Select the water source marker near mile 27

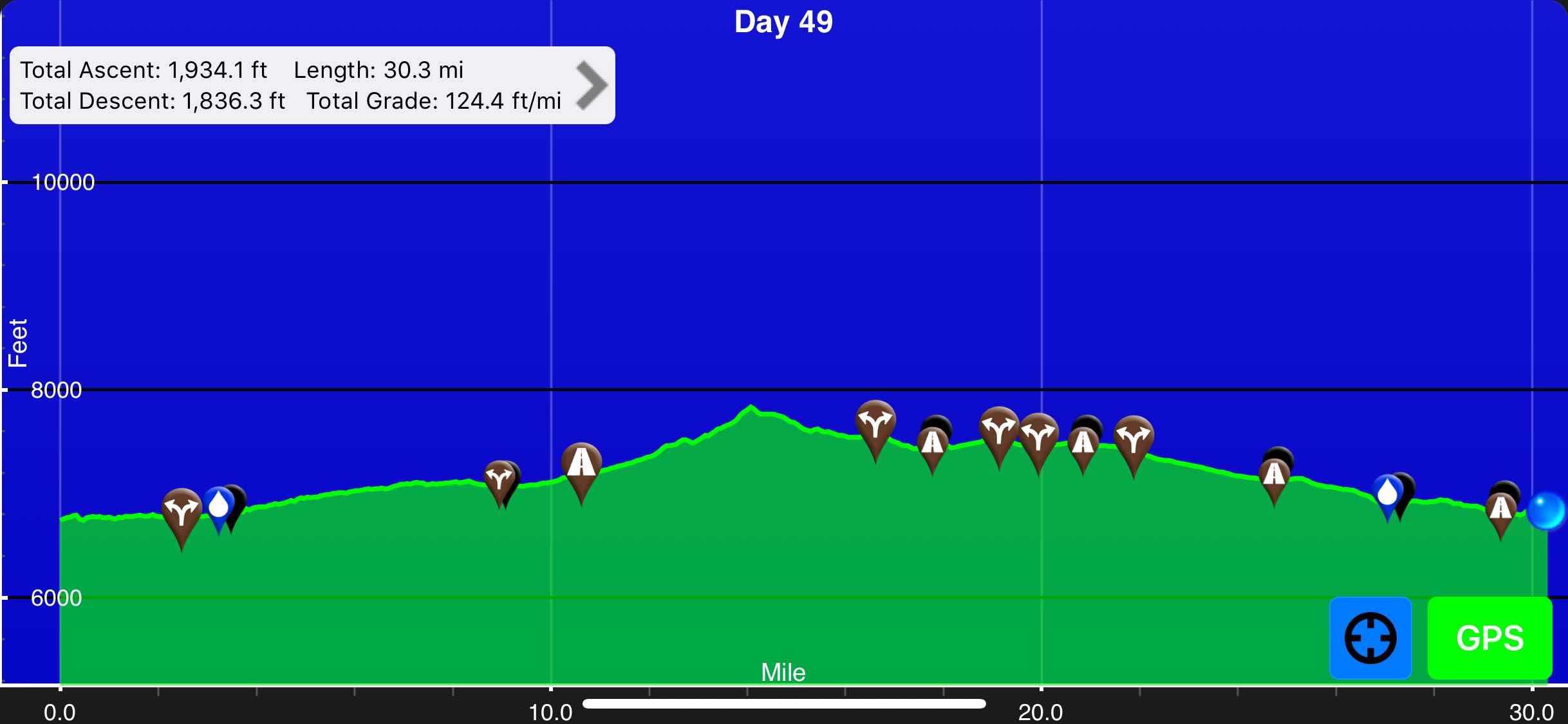(x=1387, y=494)
